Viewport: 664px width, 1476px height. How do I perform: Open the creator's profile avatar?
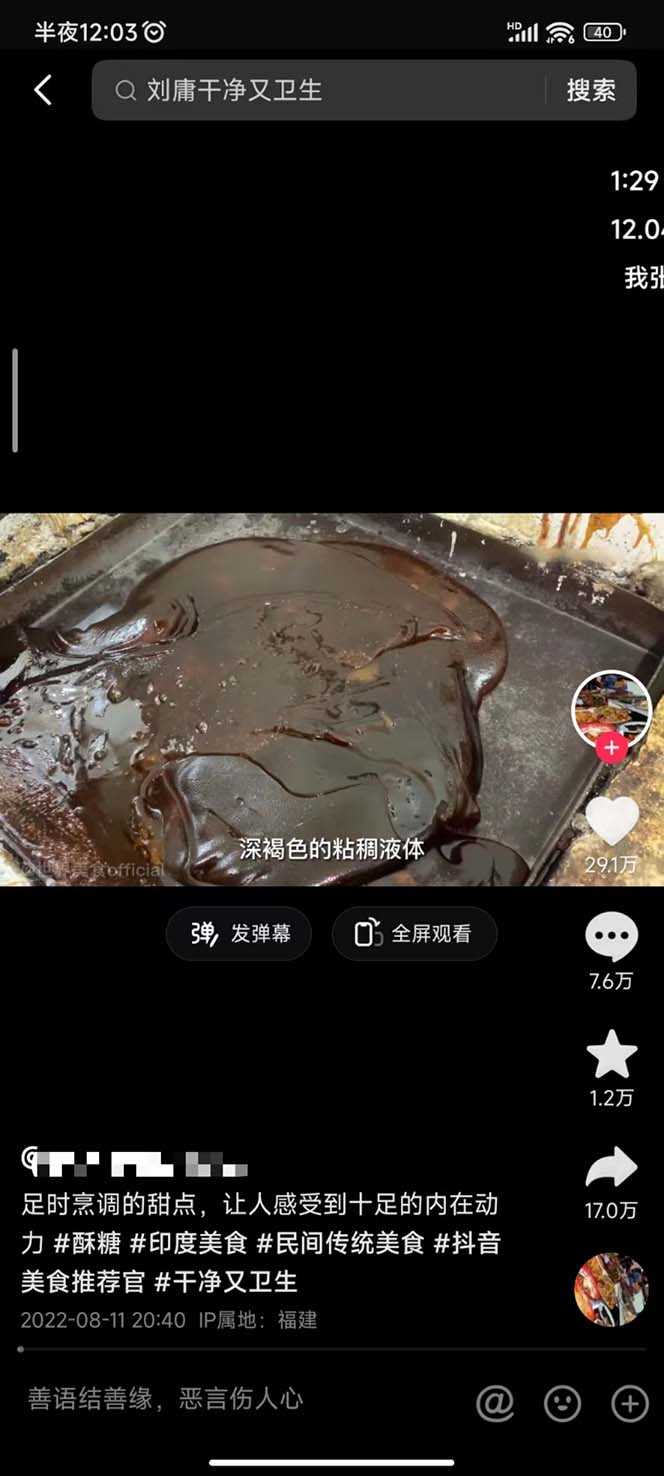tap(611, 707)
